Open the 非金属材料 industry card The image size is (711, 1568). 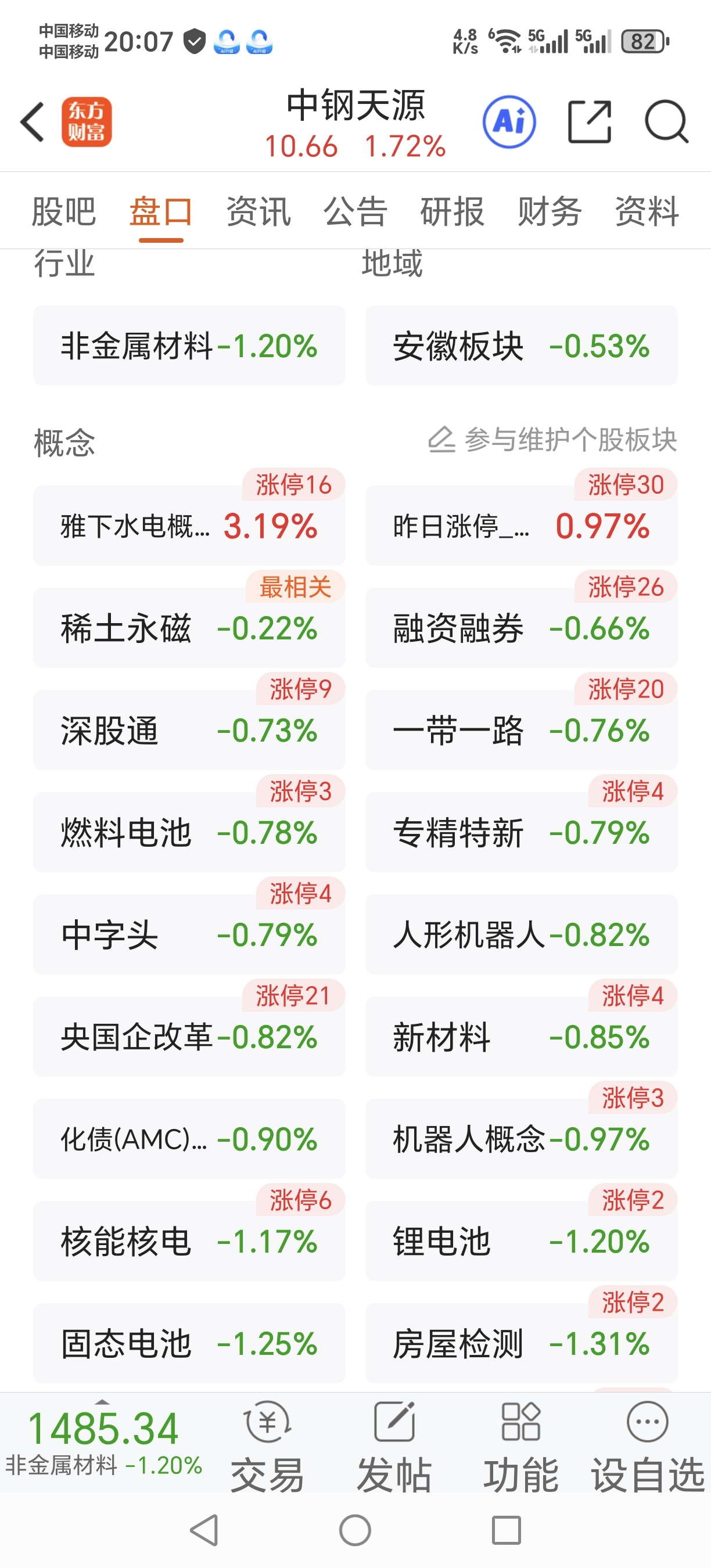click(x=189, y=346)
